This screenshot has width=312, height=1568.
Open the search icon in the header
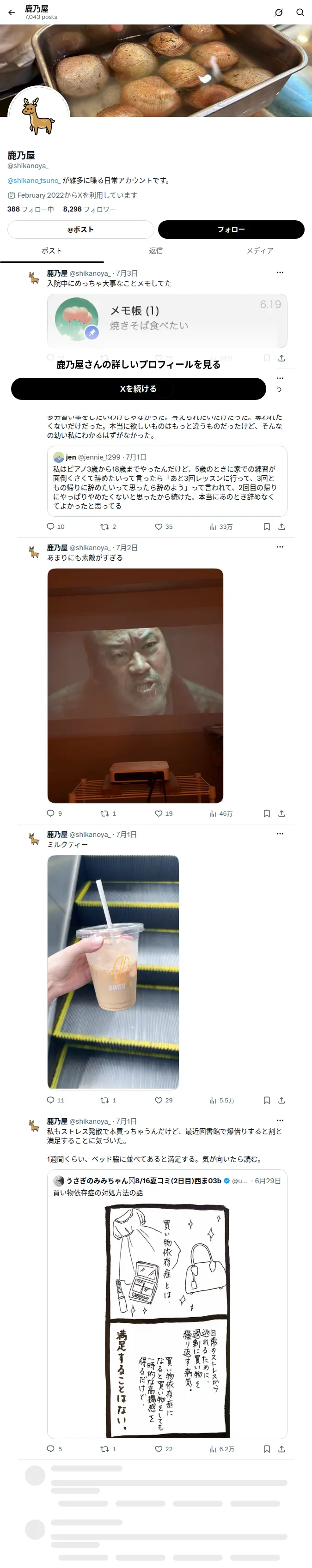(x=300, y=12)
